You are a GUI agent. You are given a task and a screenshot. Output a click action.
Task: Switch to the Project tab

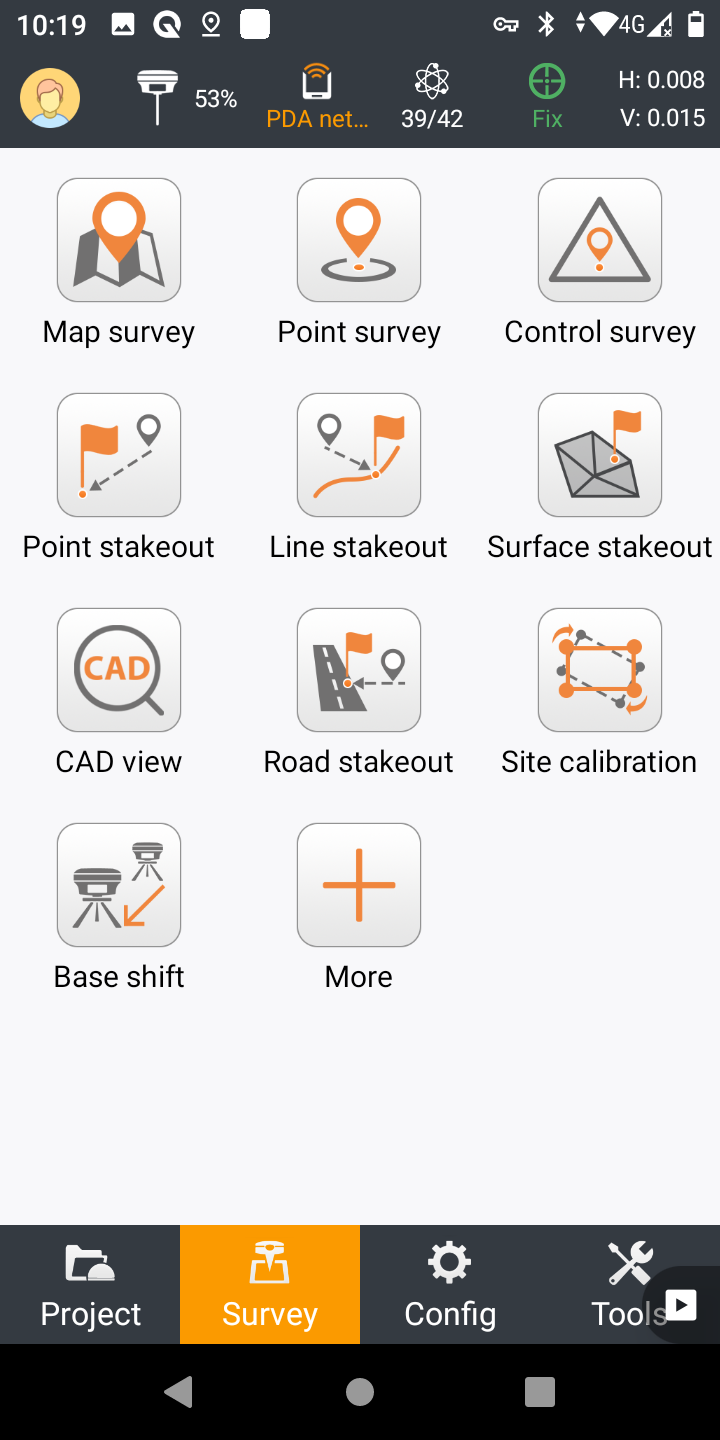point(90,1285)
